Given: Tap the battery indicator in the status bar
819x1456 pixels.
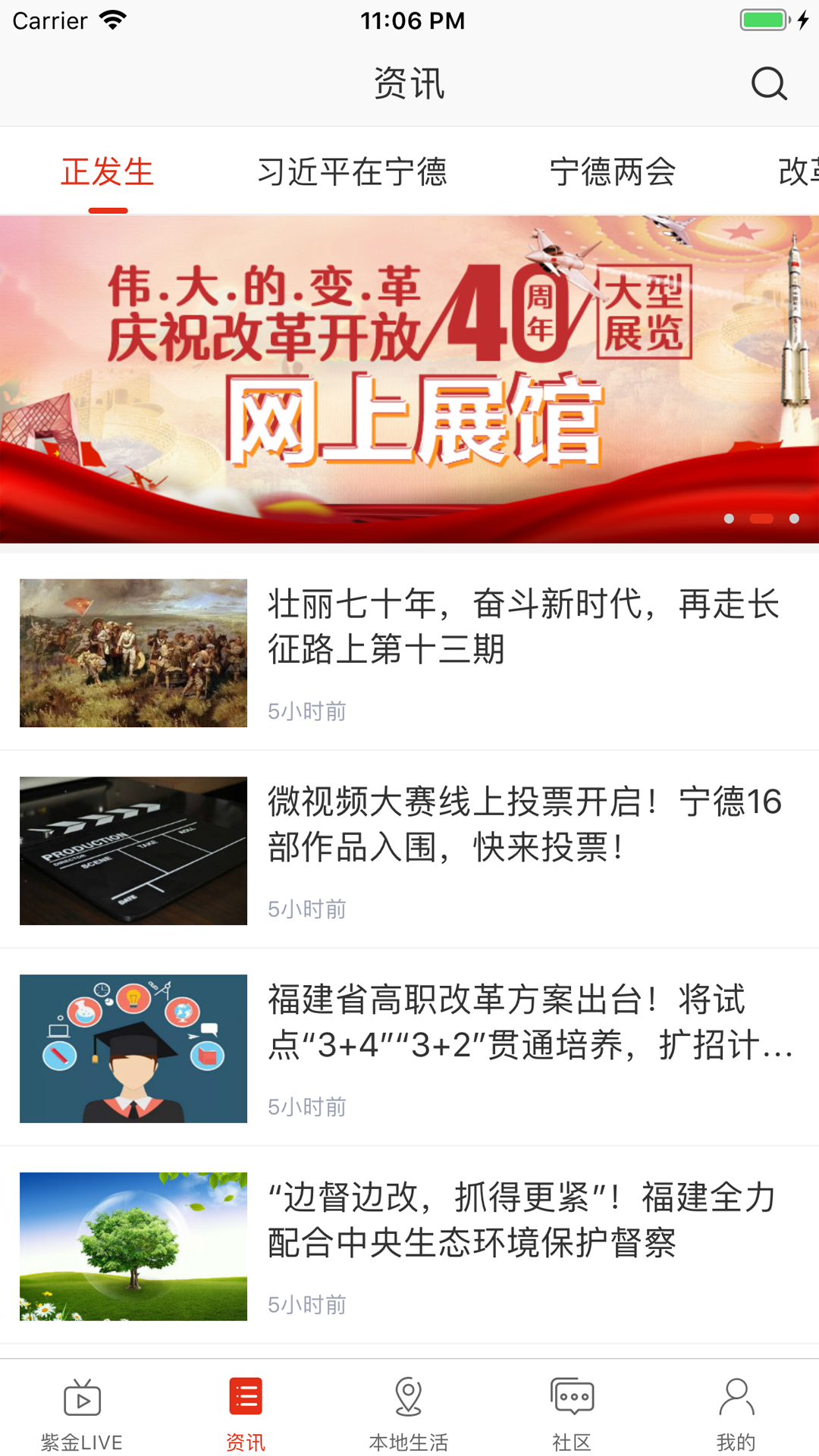Looking at the screenshot, I should pyautogui.click(x=764, y=18).
